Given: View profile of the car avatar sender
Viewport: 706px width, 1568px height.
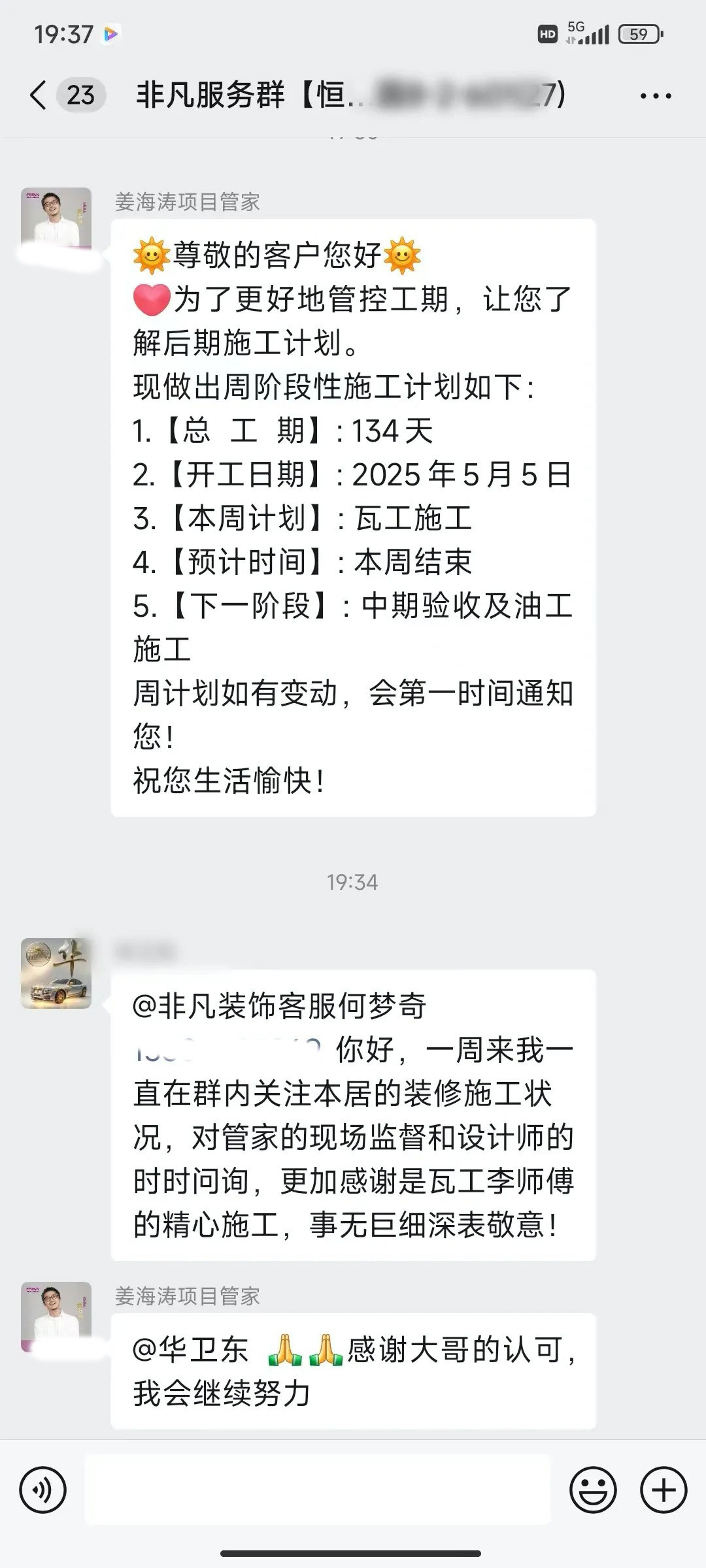Looking at the screenshot, I should (56, 973).
